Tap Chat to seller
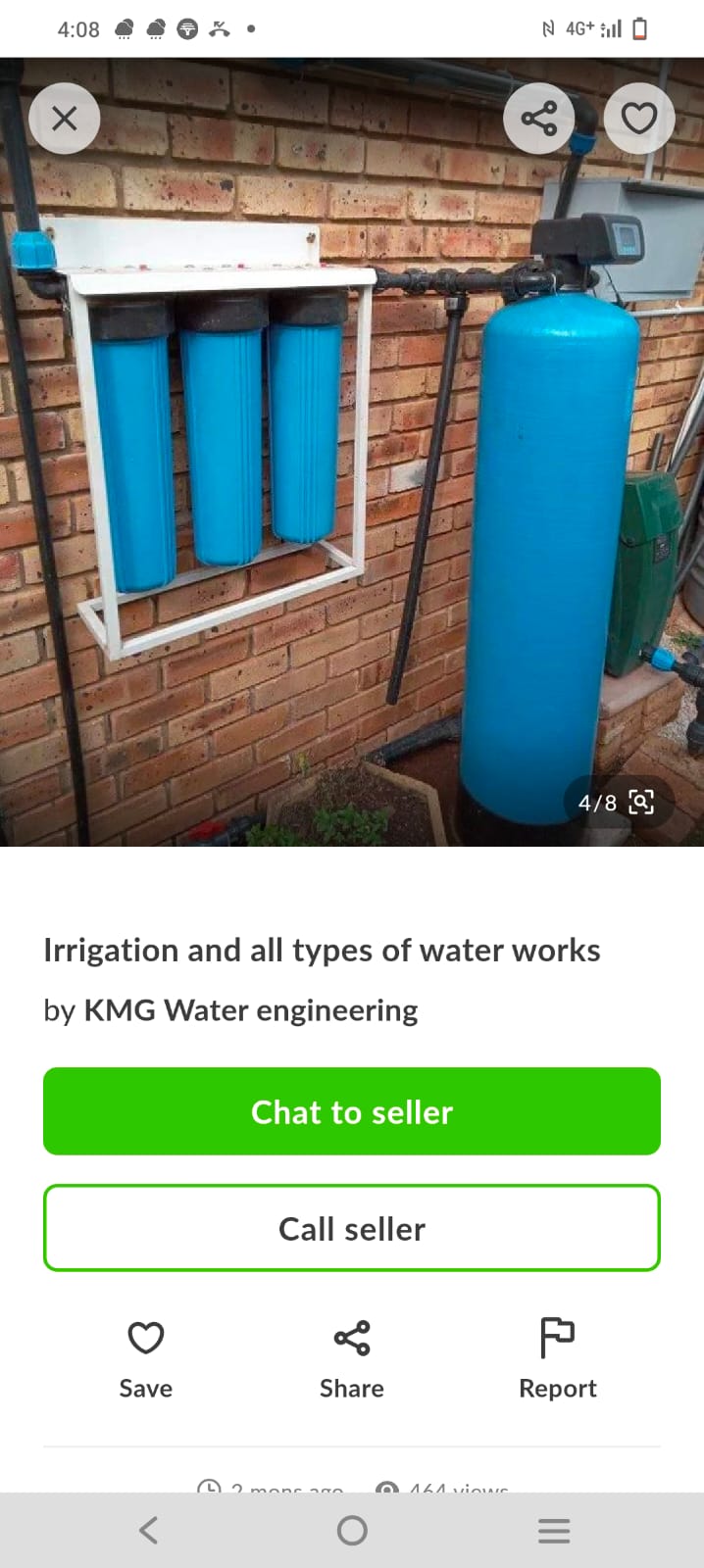This screenshot has height=1568, width=704. click(352, 1111)
